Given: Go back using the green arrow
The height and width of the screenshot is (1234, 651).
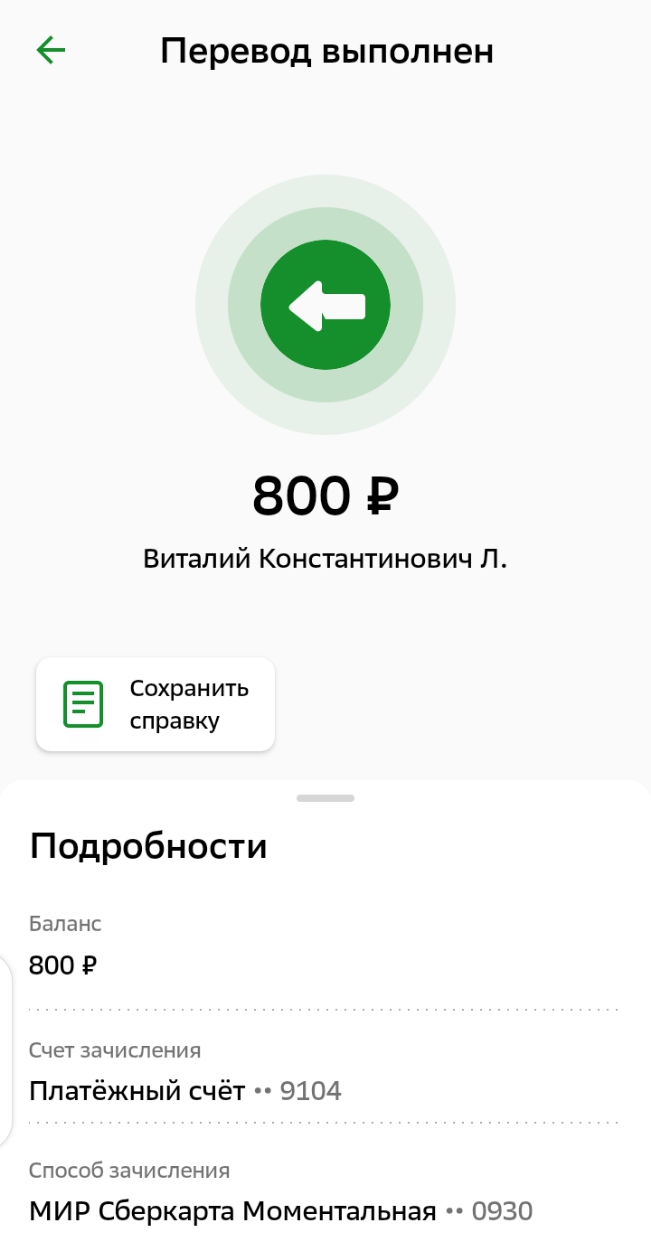Looking at the screenshot, I should 50,50.
